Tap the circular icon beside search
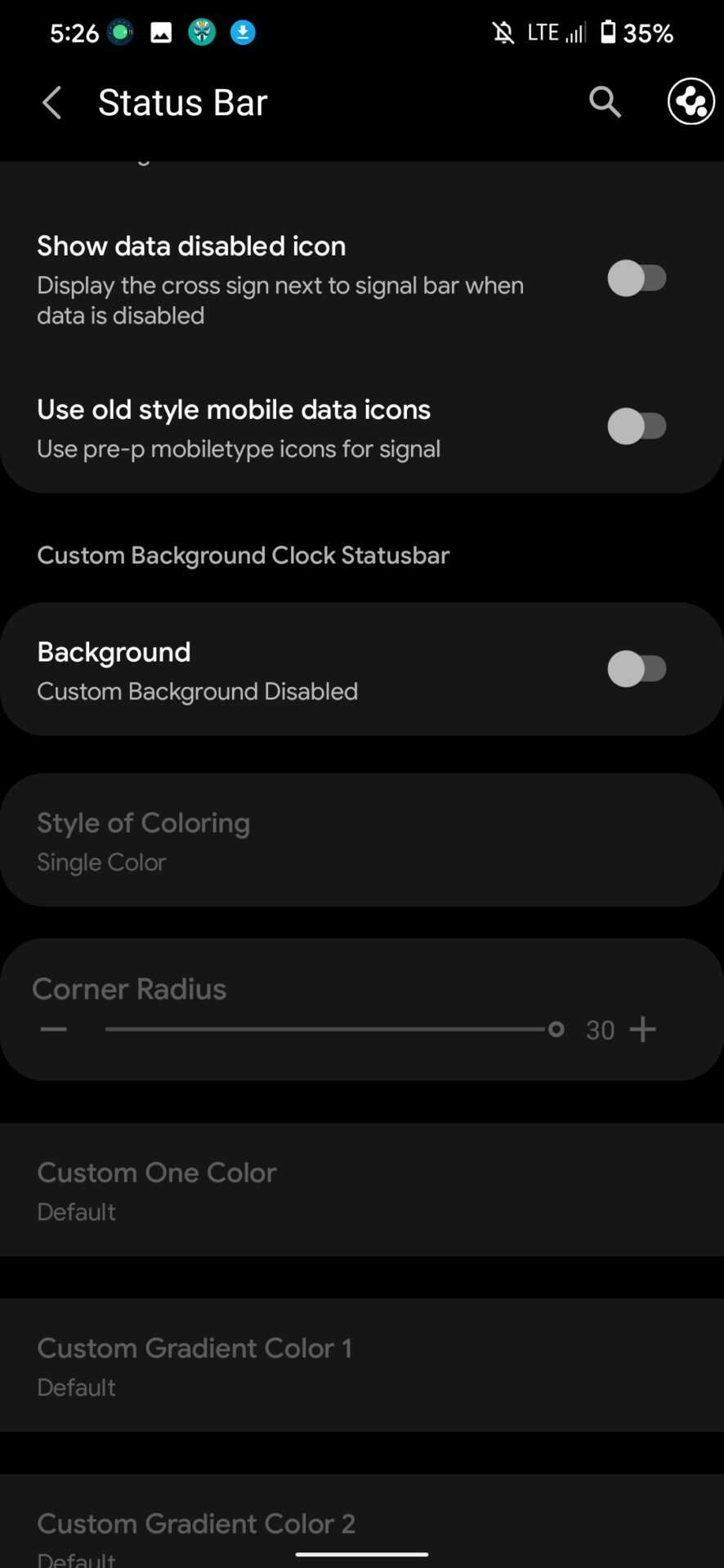The height and width of the screenshot is (1568, 724). (690, 103)
